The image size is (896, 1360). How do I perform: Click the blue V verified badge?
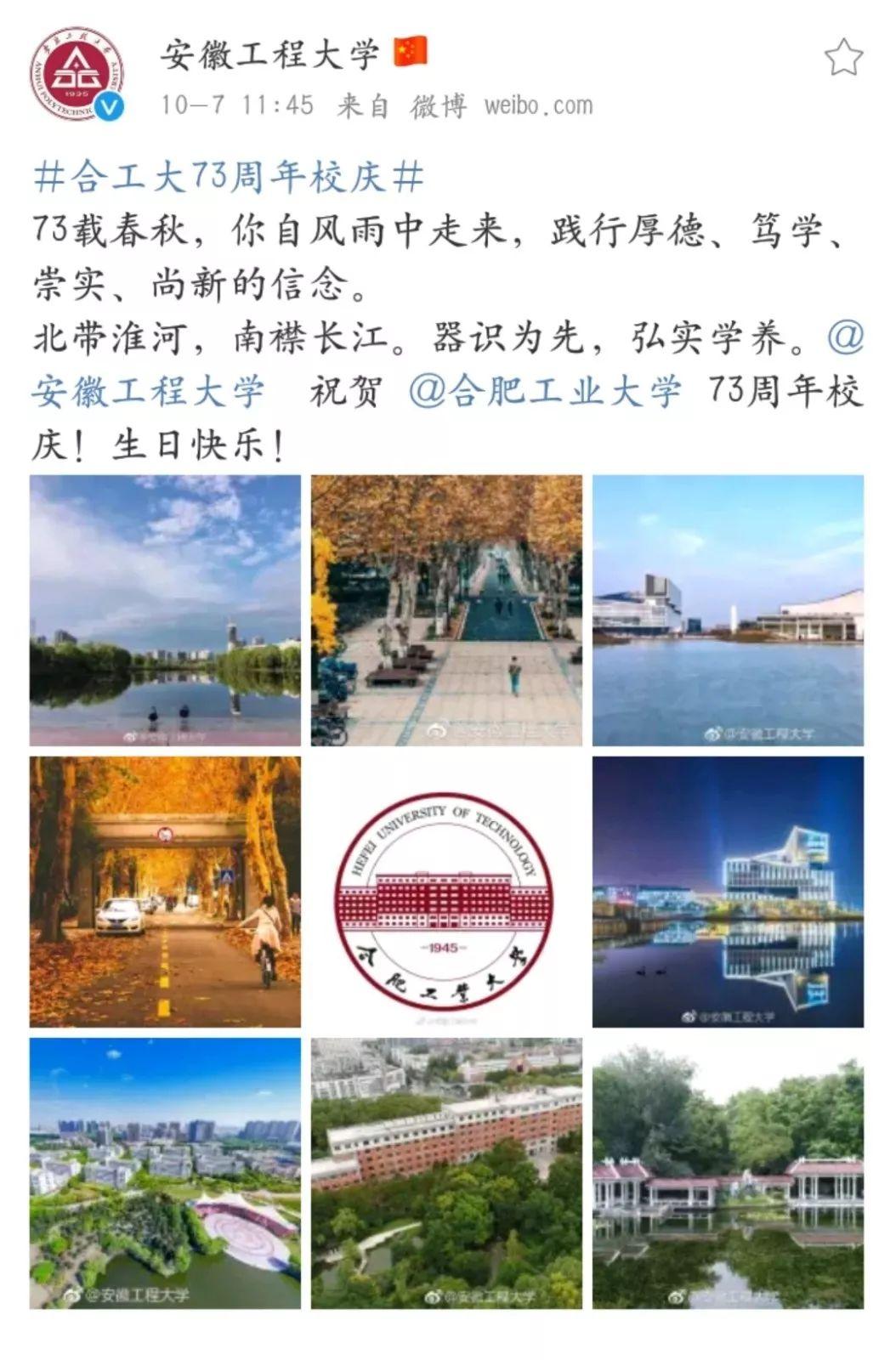pyautogui.click(x=108, y=106)
